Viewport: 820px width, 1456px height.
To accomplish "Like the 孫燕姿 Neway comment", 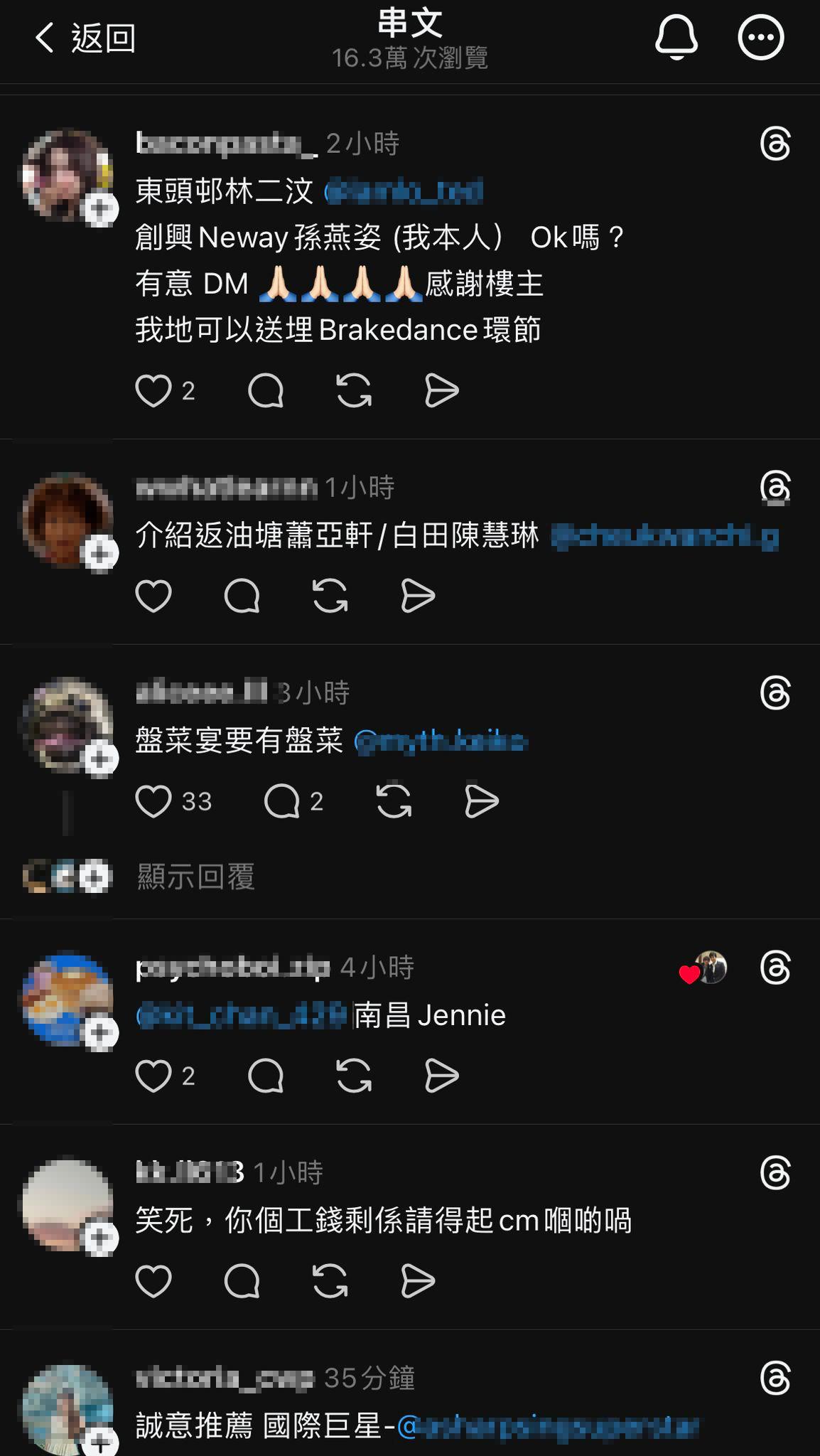I will [153, 391].
